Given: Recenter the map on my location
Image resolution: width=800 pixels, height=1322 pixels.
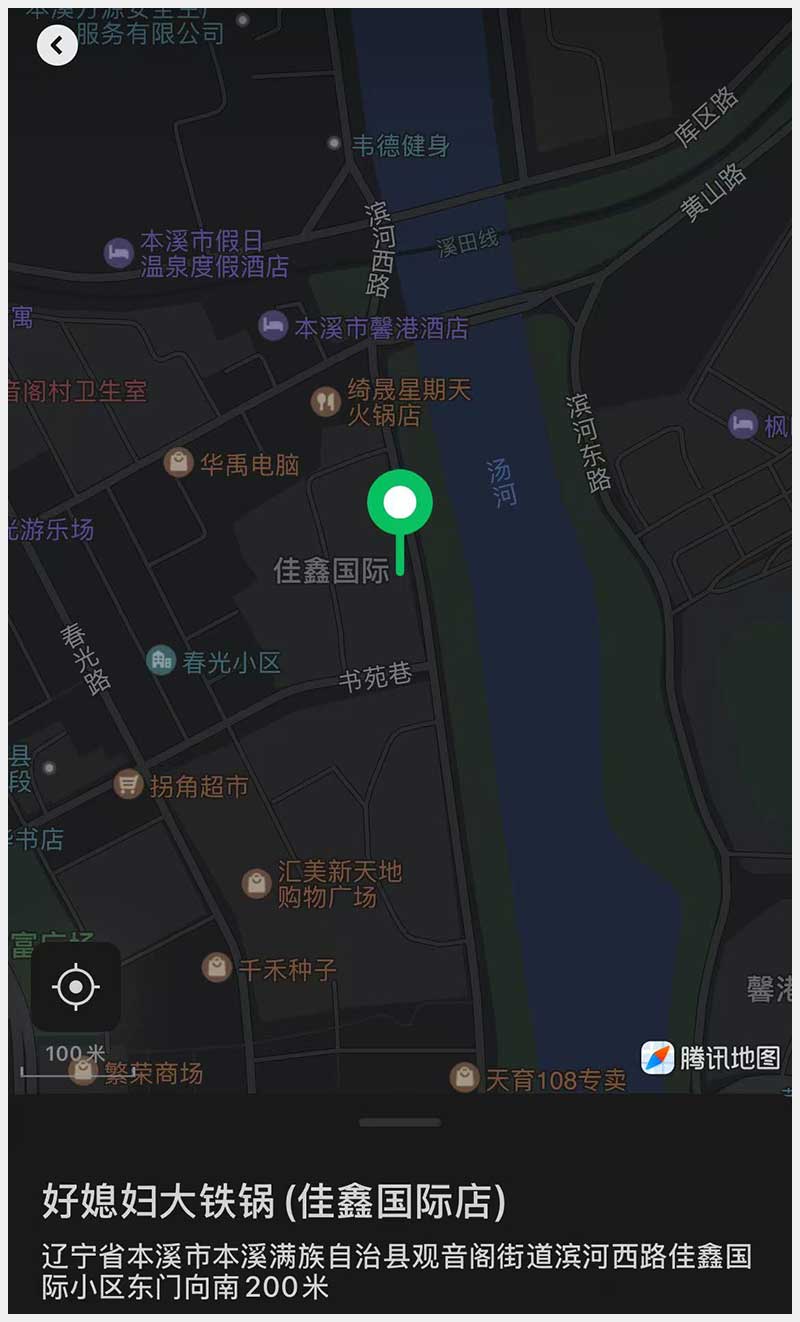Looking at the screenshot, I should (x=76, y=987).
